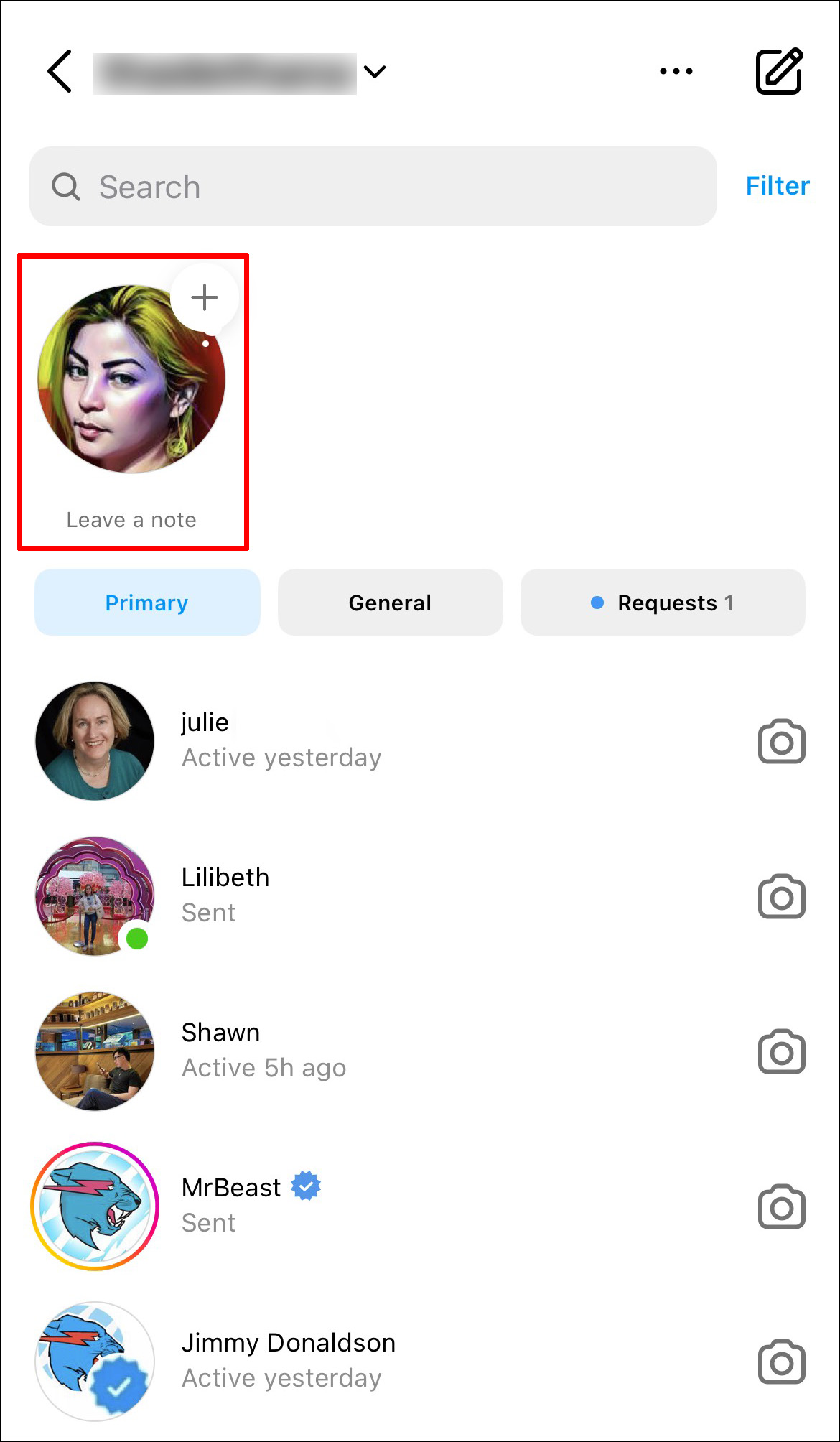Open the conversation with Shawn
This screenshot has height=1442, width=840.
point(359,1051)
